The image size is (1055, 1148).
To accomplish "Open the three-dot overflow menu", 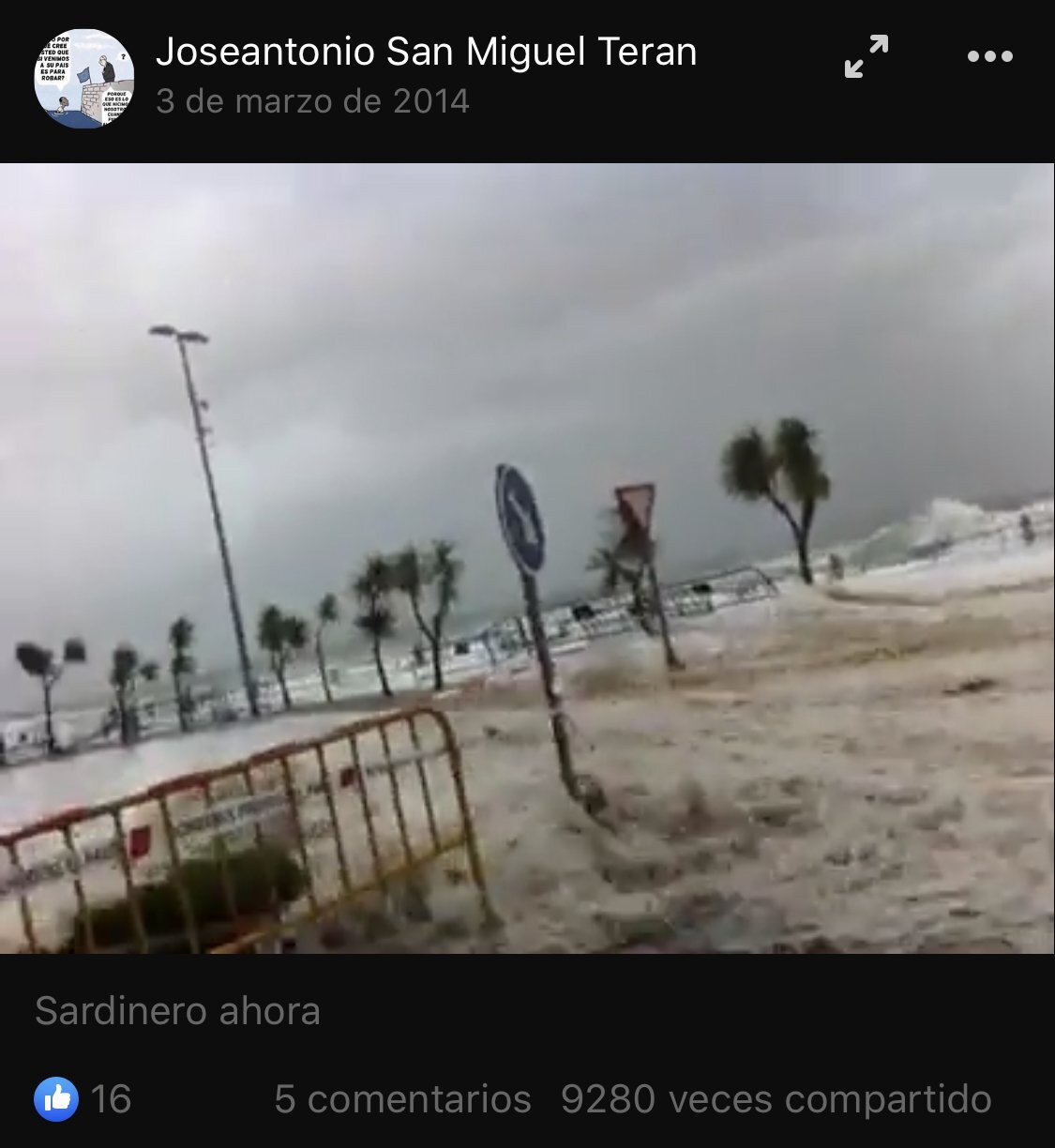I will (x=989, y=56).
